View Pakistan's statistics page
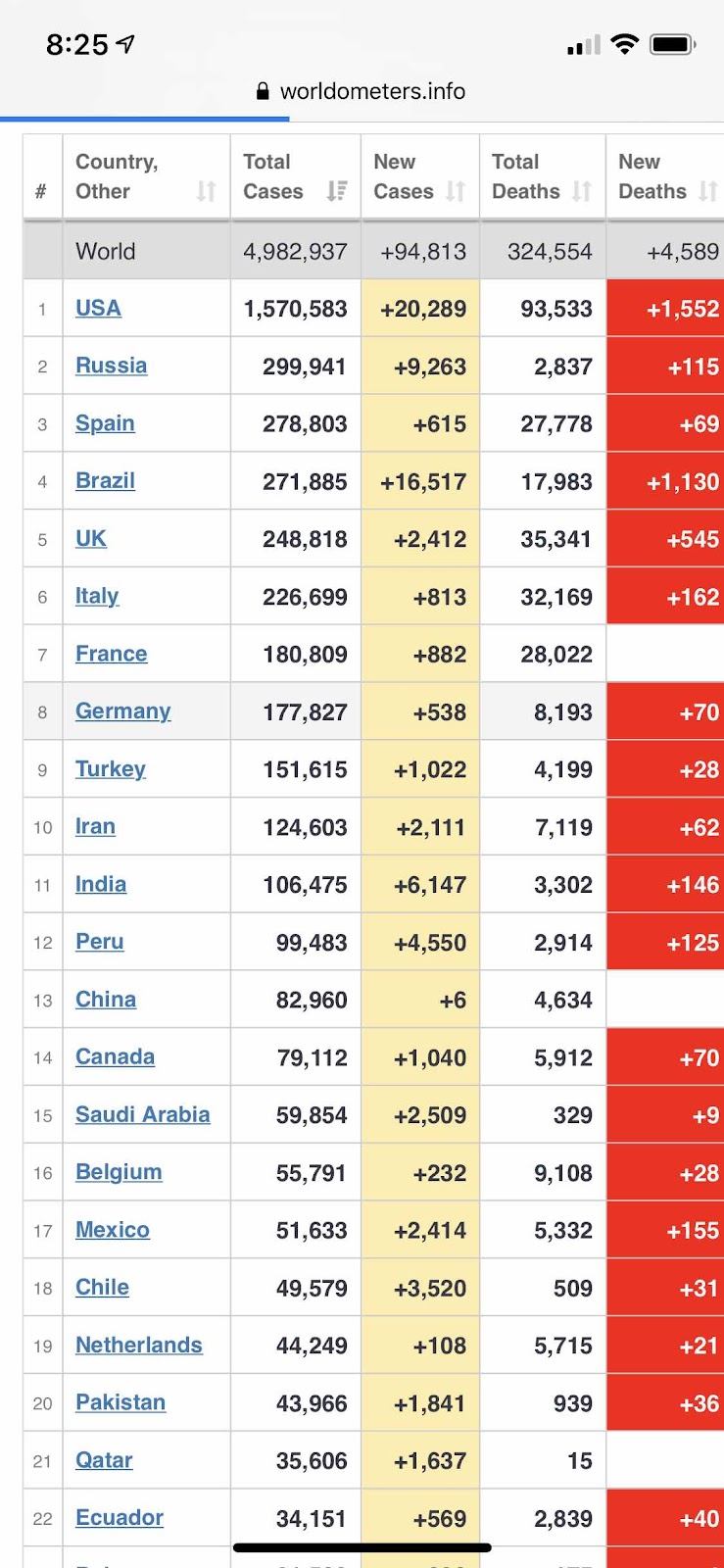Screen dimensions: 724x1568 (121, 1402)
